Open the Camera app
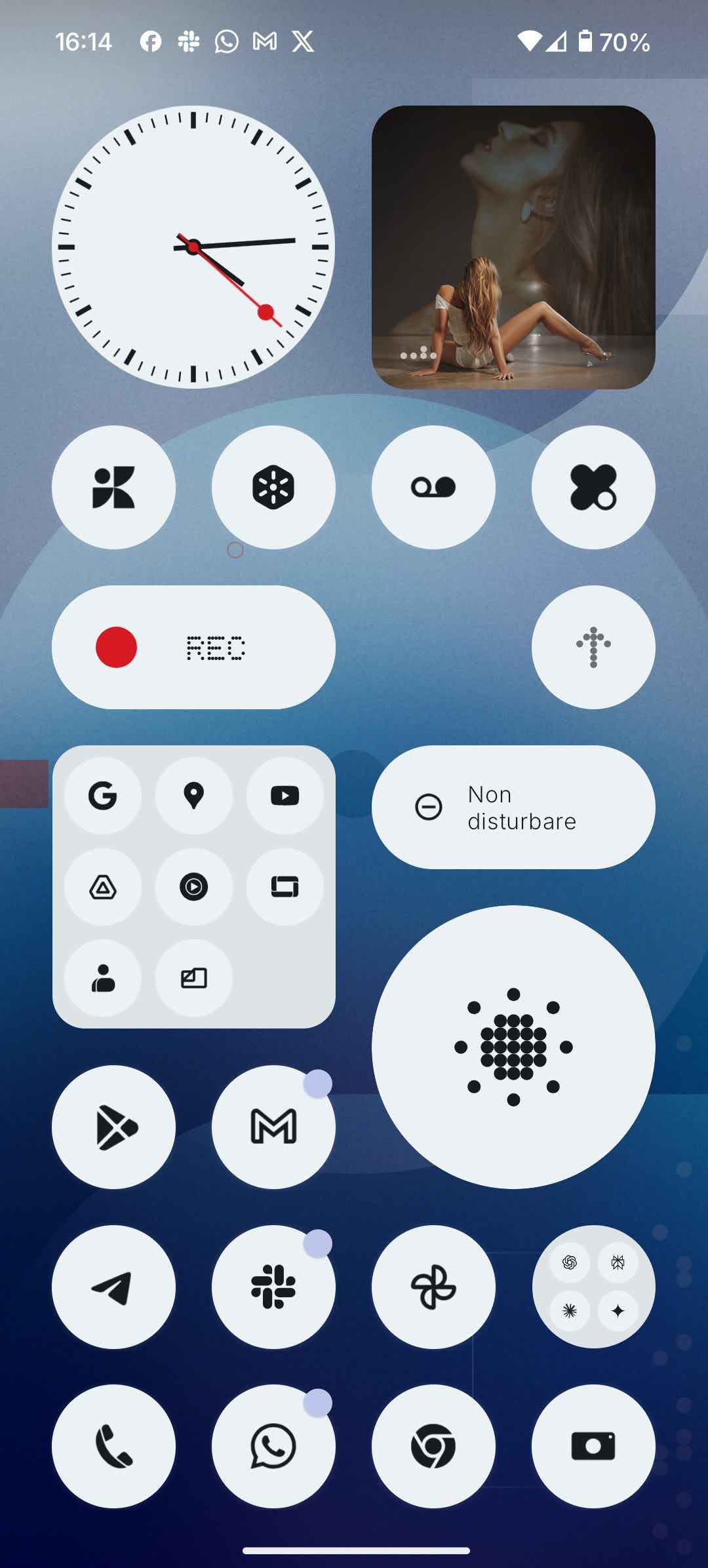 (593, 1447)
